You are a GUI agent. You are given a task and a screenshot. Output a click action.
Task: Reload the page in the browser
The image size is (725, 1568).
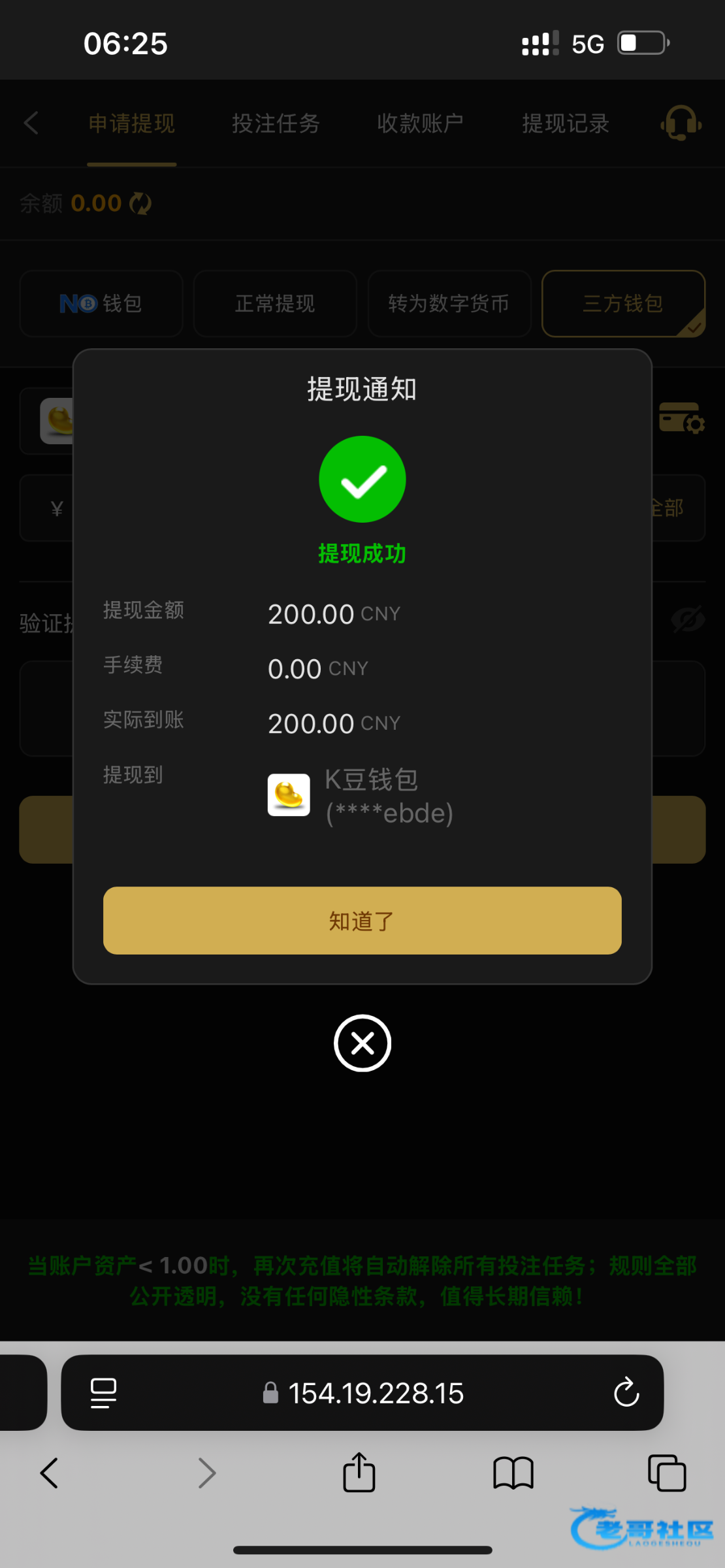626,1392
